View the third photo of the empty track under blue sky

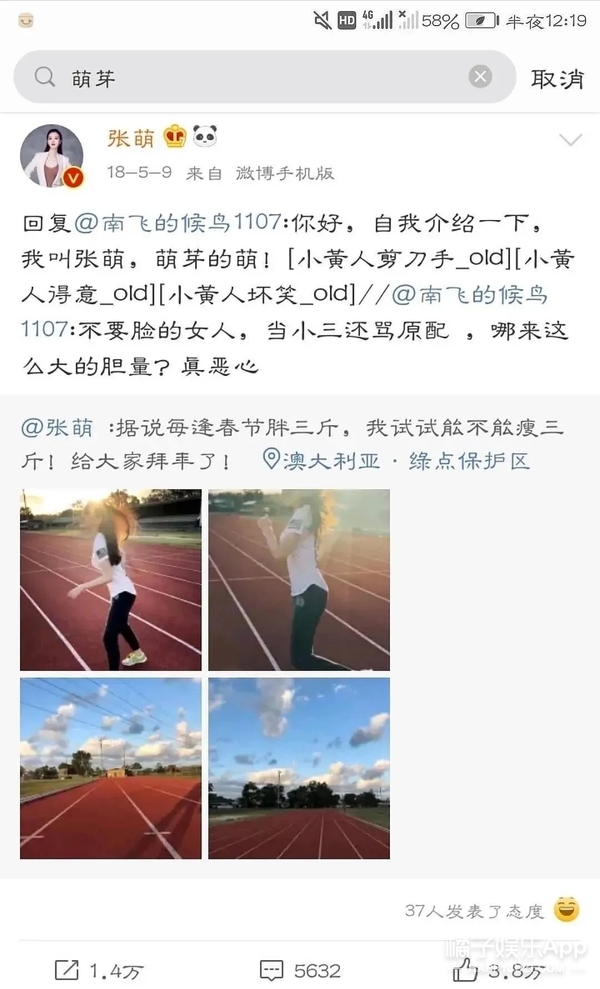(x=111, y=768)
